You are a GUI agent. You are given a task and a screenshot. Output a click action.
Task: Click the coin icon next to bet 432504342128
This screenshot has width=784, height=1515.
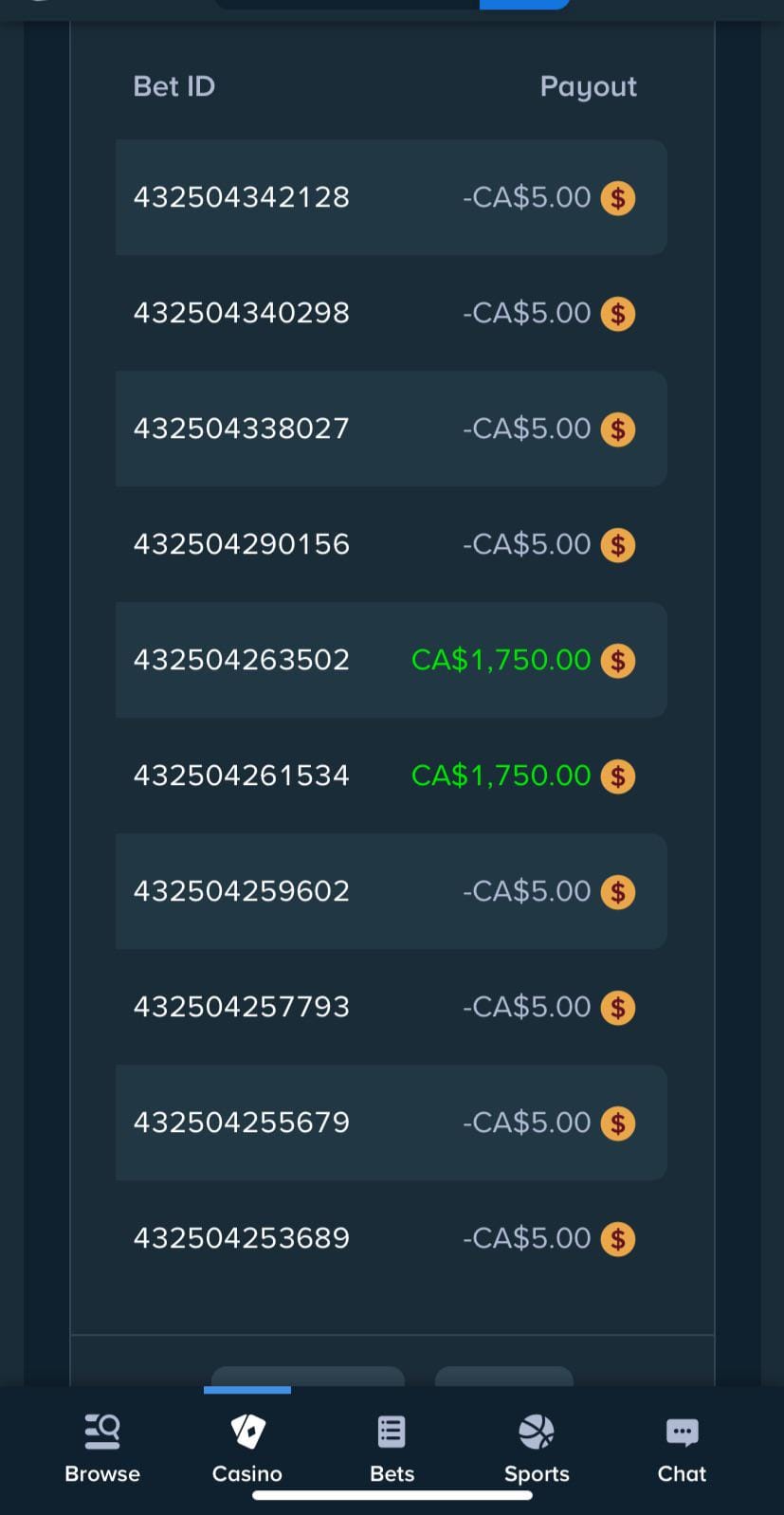coord(617,198)
